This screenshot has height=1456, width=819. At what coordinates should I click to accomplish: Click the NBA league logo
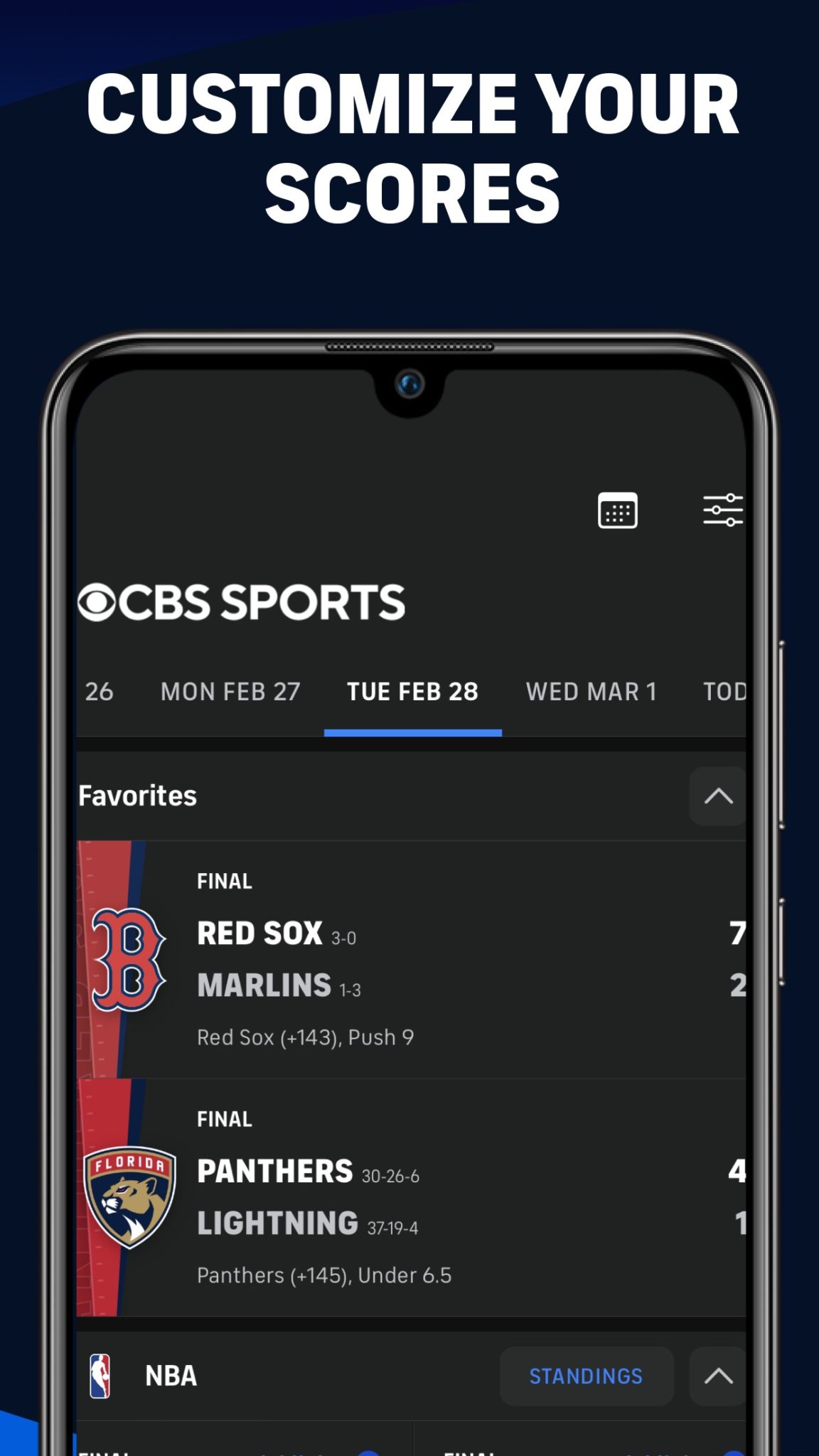pyautogui.click(x=102, y=1375)
